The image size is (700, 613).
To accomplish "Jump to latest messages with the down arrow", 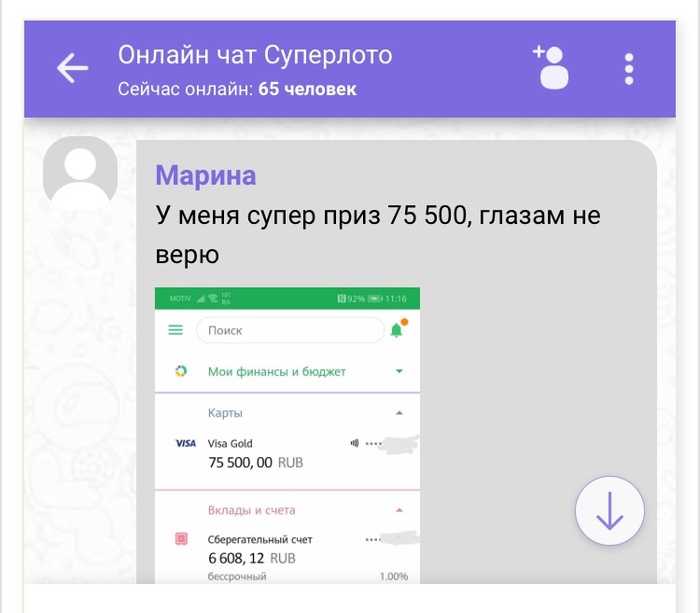I will pyautogui.click(x=609, y=510).
